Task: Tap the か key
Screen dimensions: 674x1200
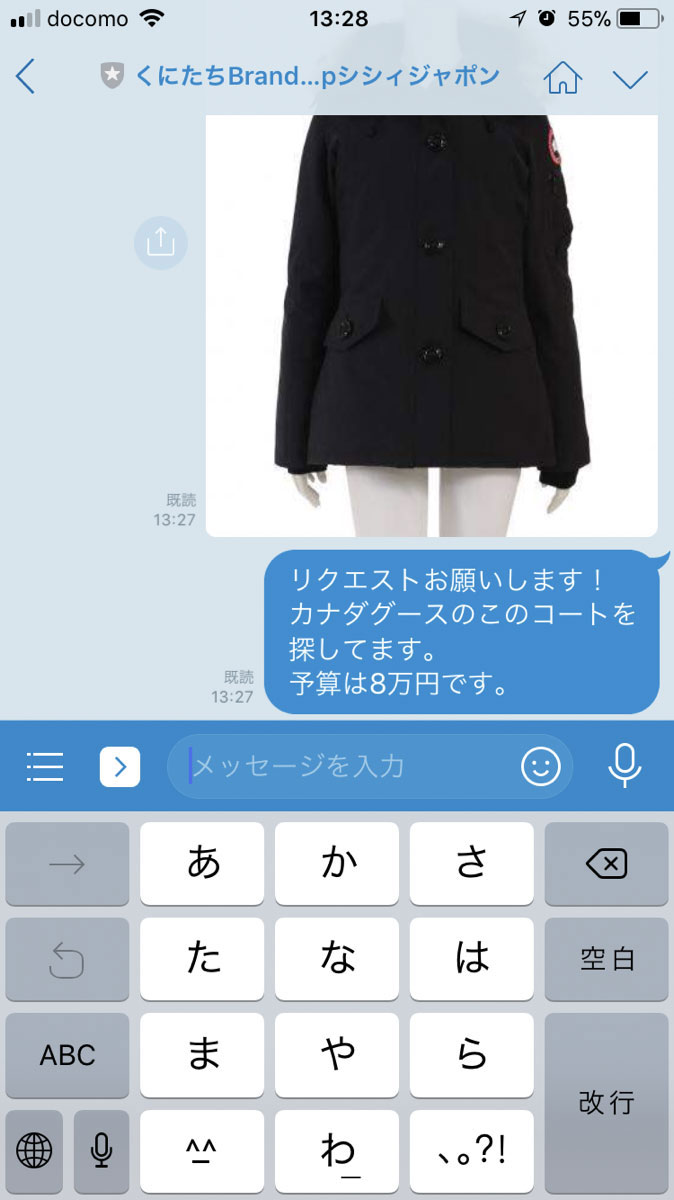Action: tap(337, 863)
